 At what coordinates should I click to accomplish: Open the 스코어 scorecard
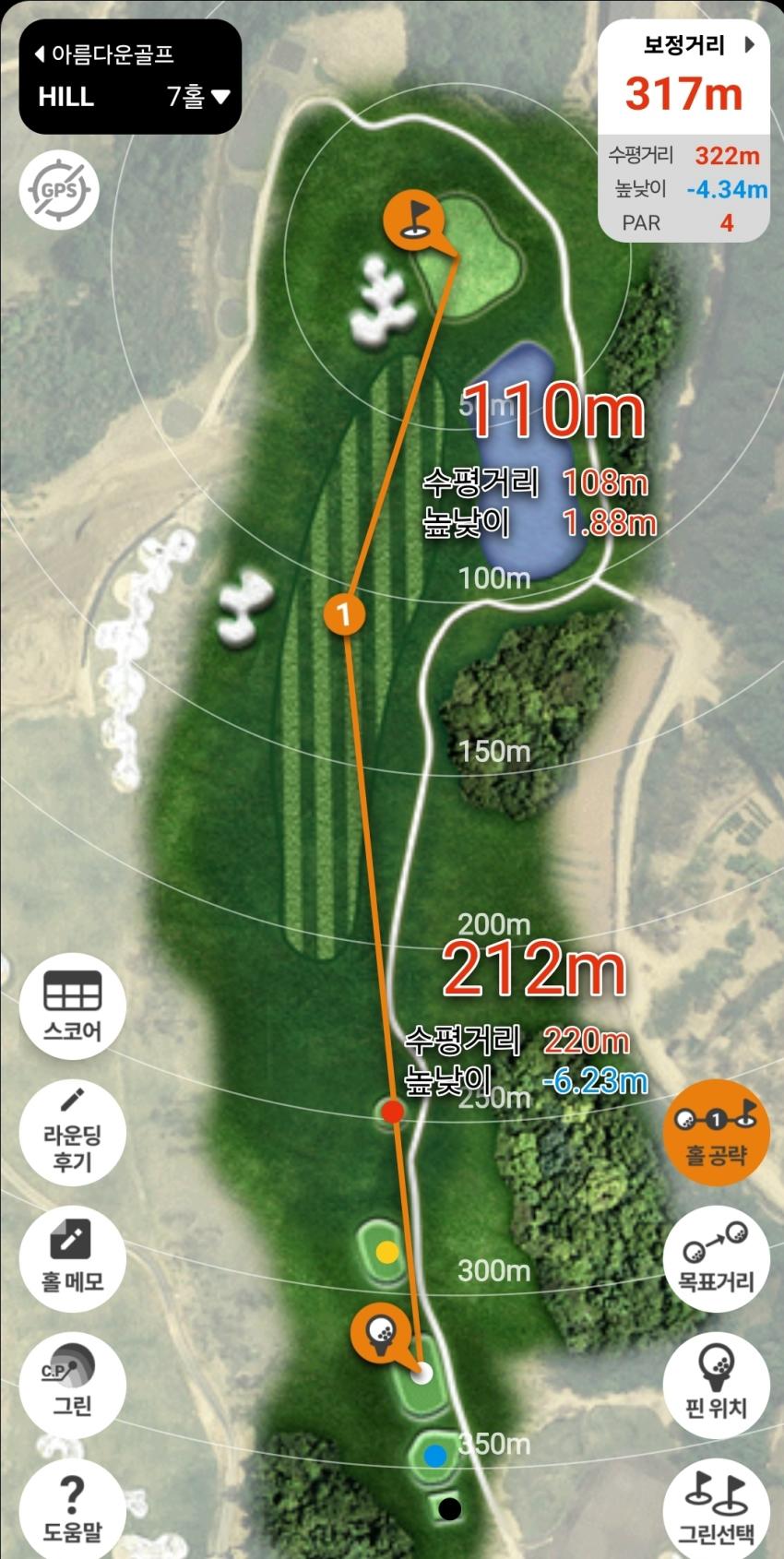[72, 1006]
